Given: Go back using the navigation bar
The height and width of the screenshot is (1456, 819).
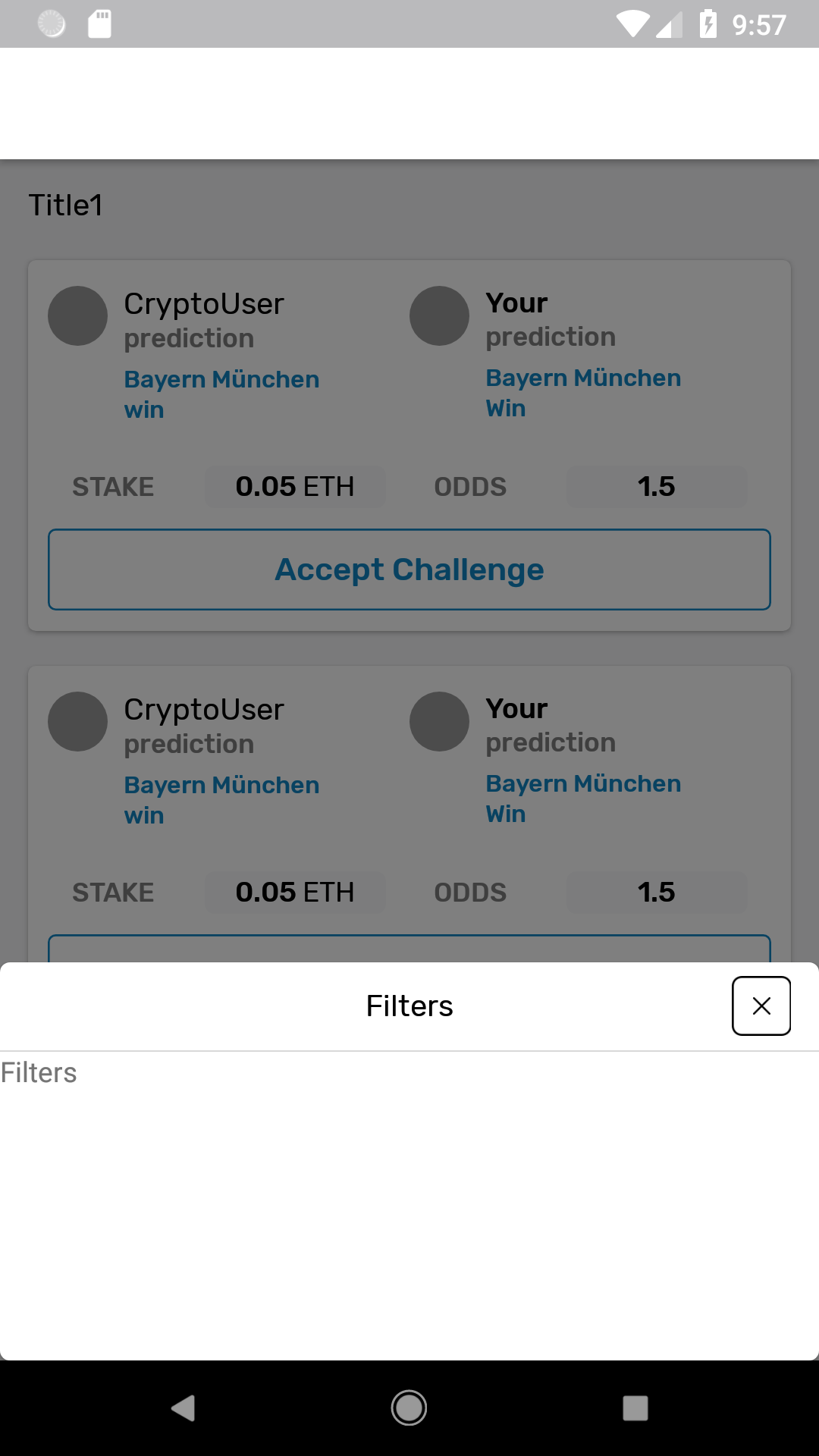Looking at the screenshot, I should coord(183,1408).
